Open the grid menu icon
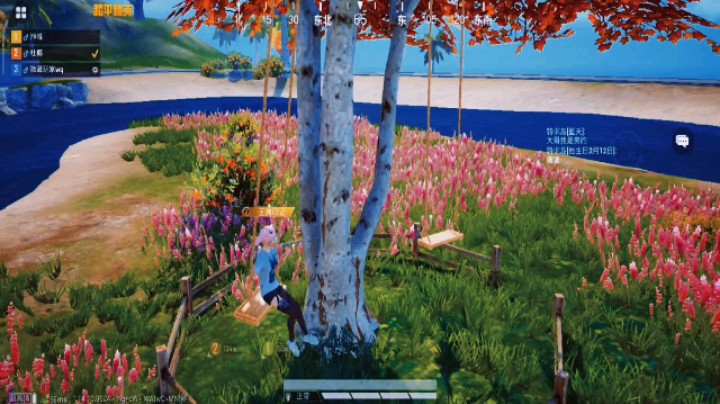Viewport: 720px width, 404px height. [x=20, y=12]
